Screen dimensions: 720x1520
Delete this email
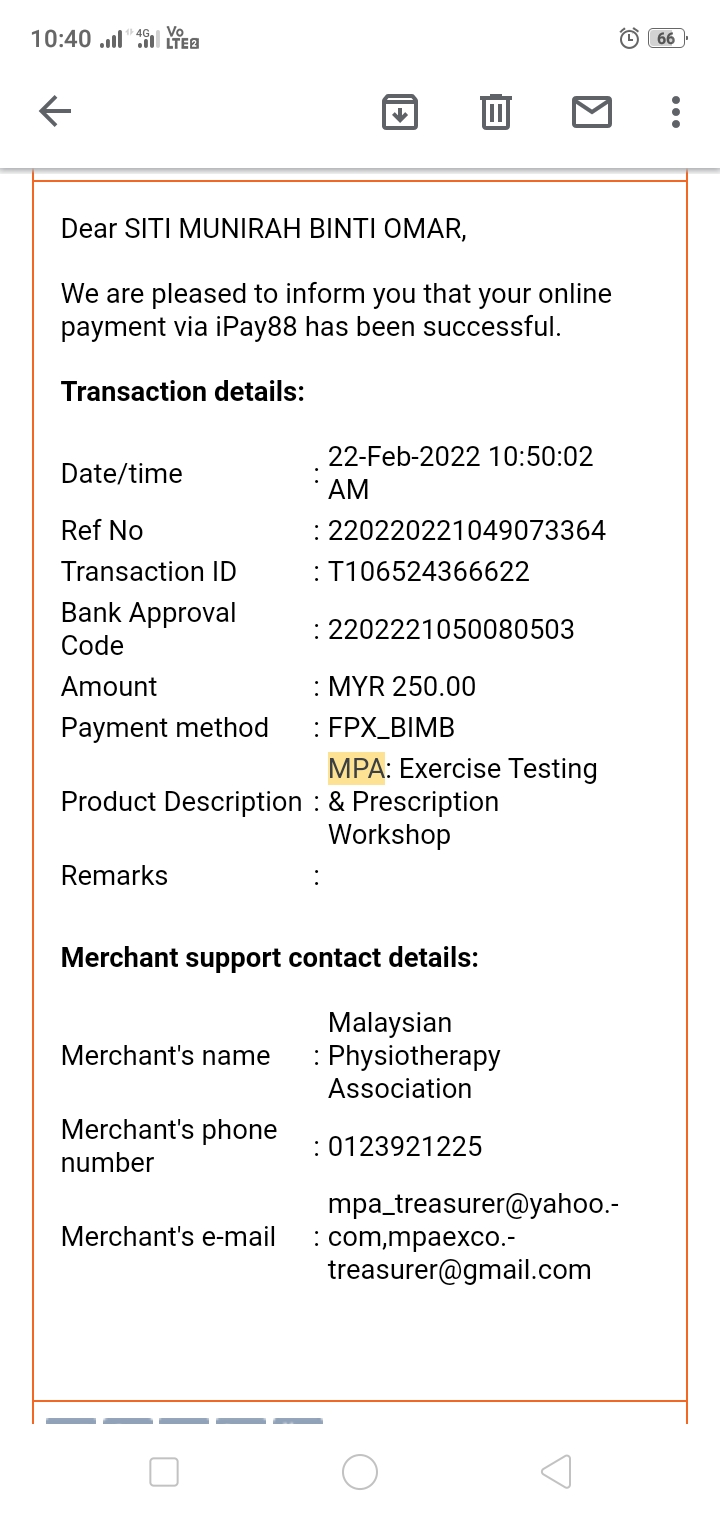[x=495, y=112]
